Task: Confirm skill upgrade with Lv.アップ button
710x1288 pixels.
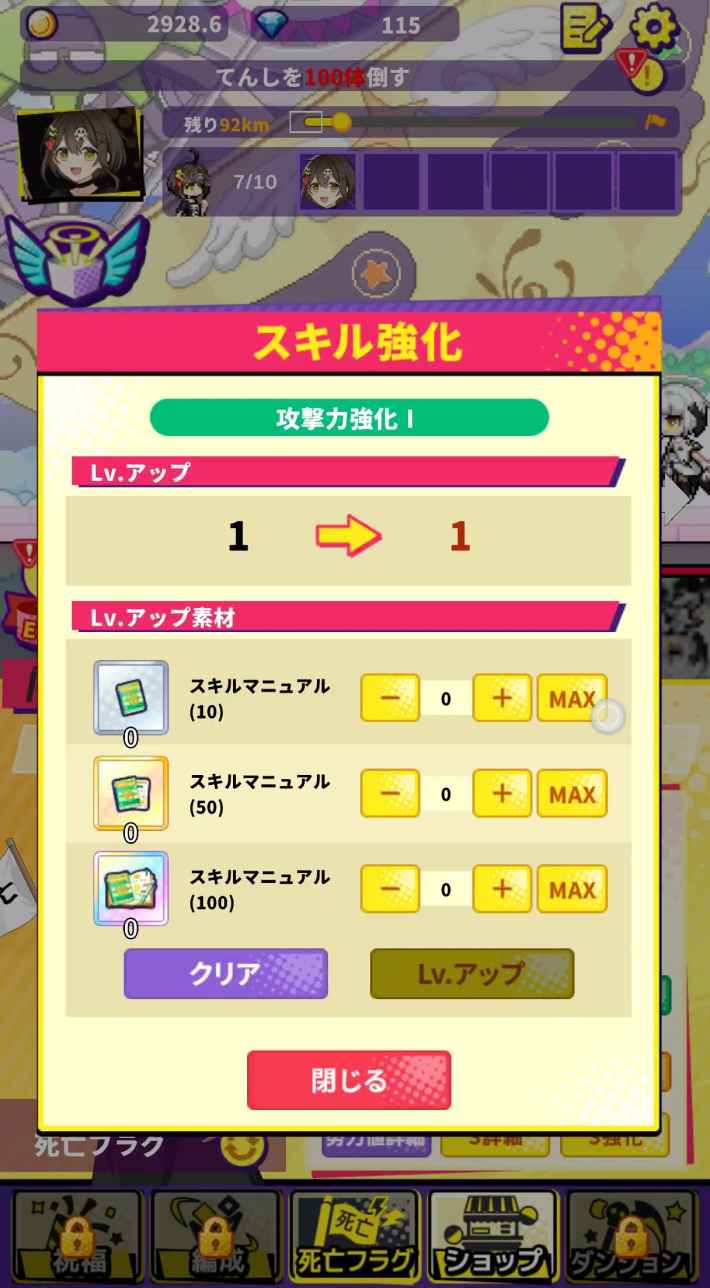Action: (472, 973)
